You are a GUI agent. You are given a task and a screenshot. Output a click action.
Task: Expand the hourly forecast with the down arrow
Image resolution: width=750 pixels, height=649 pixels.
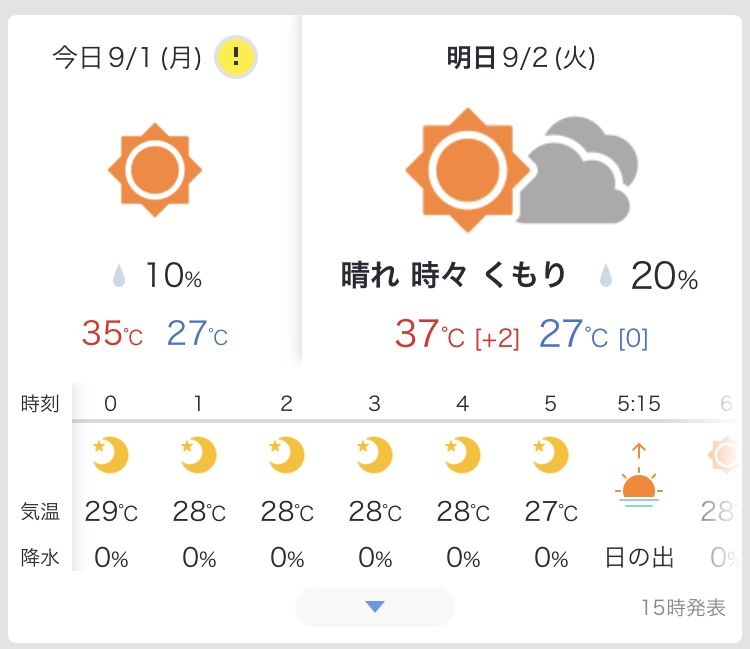pyautogui.click(x=375, y=606)
